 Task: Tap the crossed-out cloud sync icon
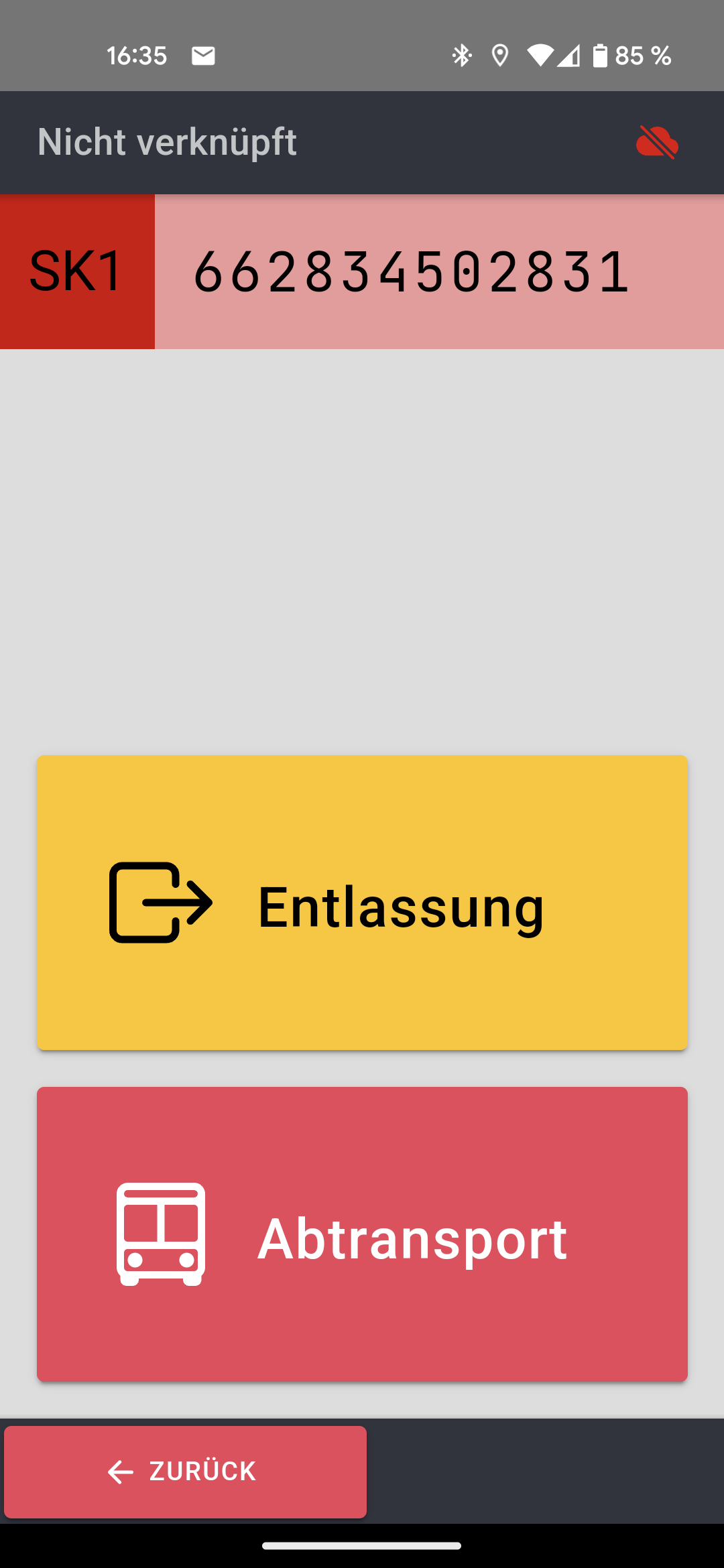pyautogui.click(x=657, y=142)
